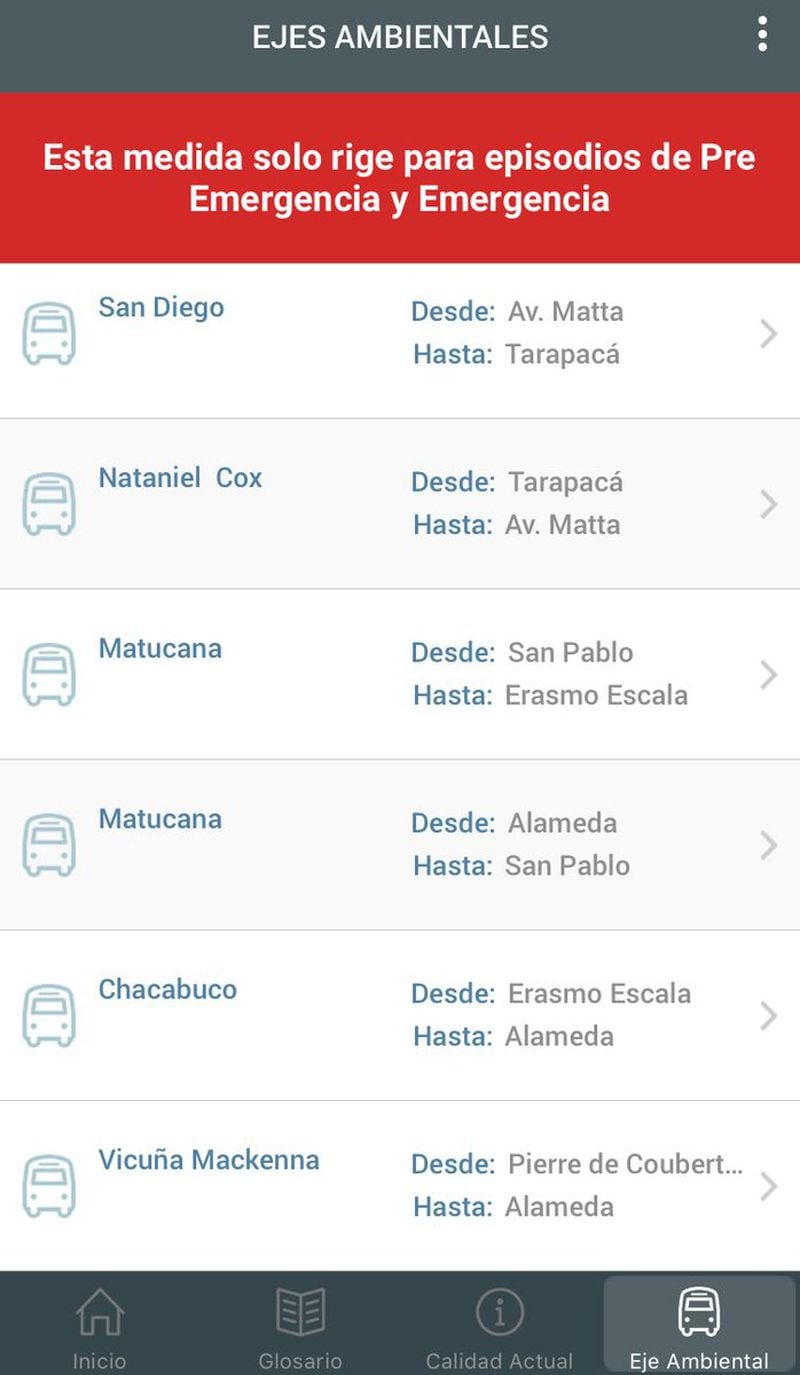The image size is (800, 1375).
Task: Open the three-dot overflow menu
Action: (x=762, y=36)
